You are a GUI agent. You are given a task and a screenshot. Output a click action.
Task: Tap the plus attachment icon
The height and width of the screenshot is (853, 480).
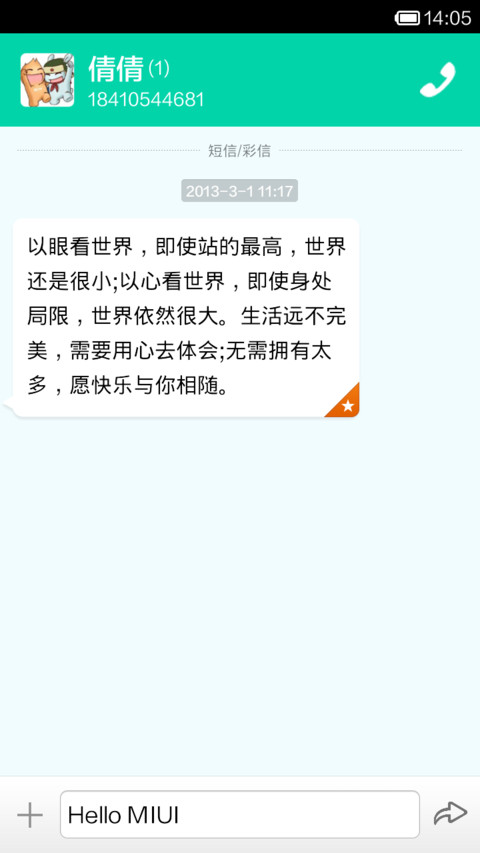coord(30,815)
